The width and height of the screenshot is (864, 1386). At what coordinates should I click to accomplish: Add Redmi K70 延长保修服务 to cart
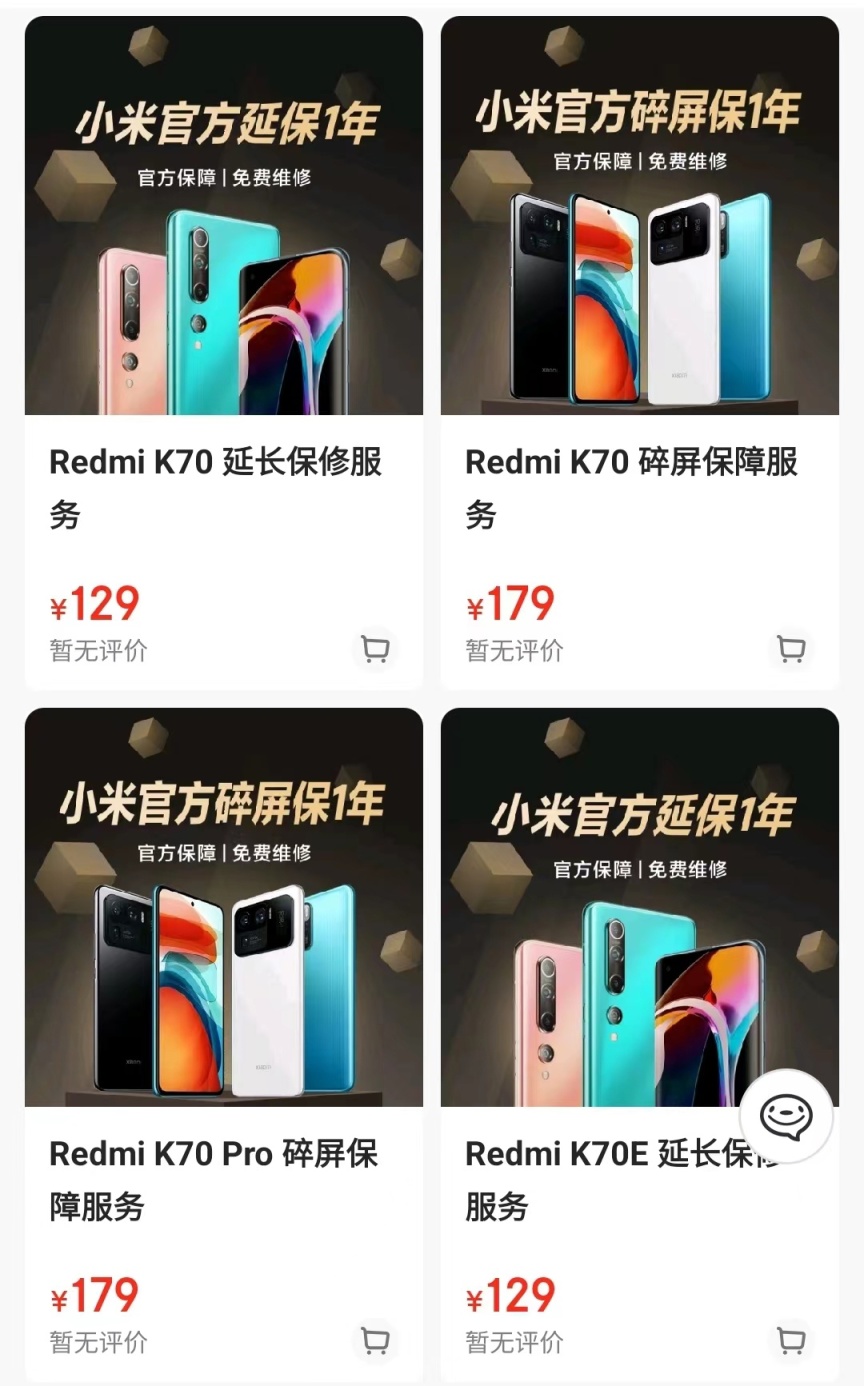(x=375, y=649)
